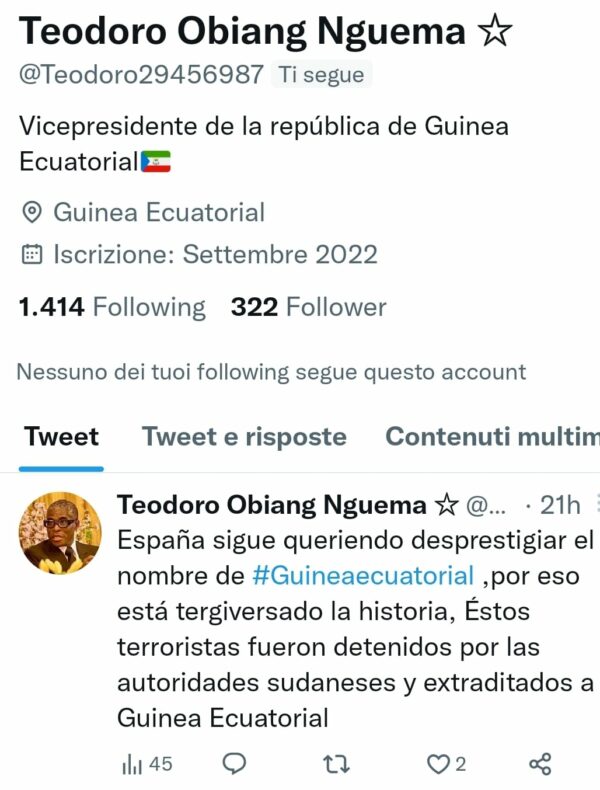Retweet Teodoro Obiang Nguema's tweet
600x790 pixels.
[337, 764]
